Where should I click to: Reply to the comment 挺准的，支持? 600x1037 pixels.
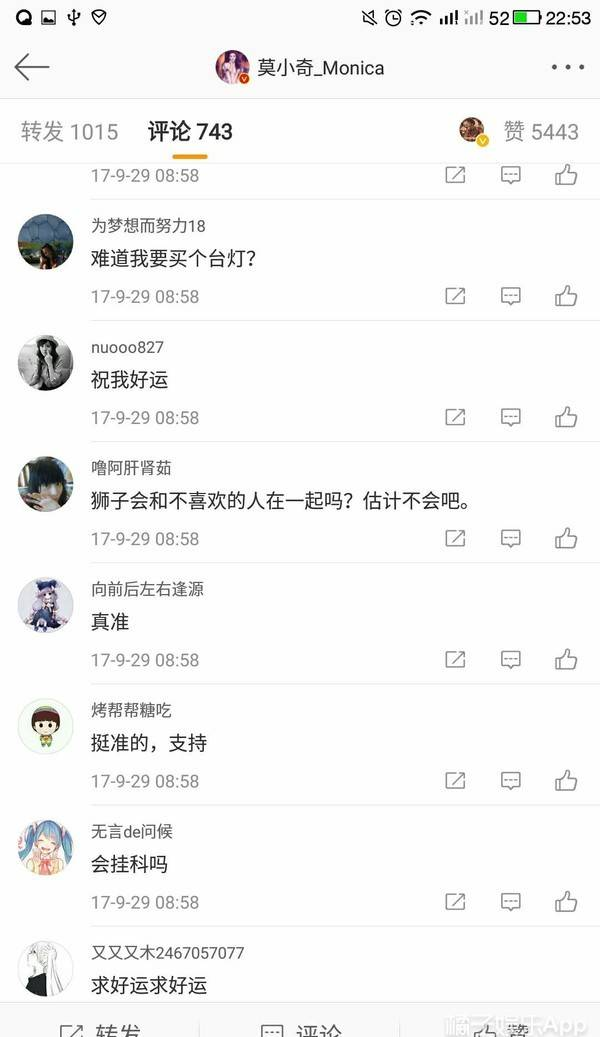click(511, 780)
